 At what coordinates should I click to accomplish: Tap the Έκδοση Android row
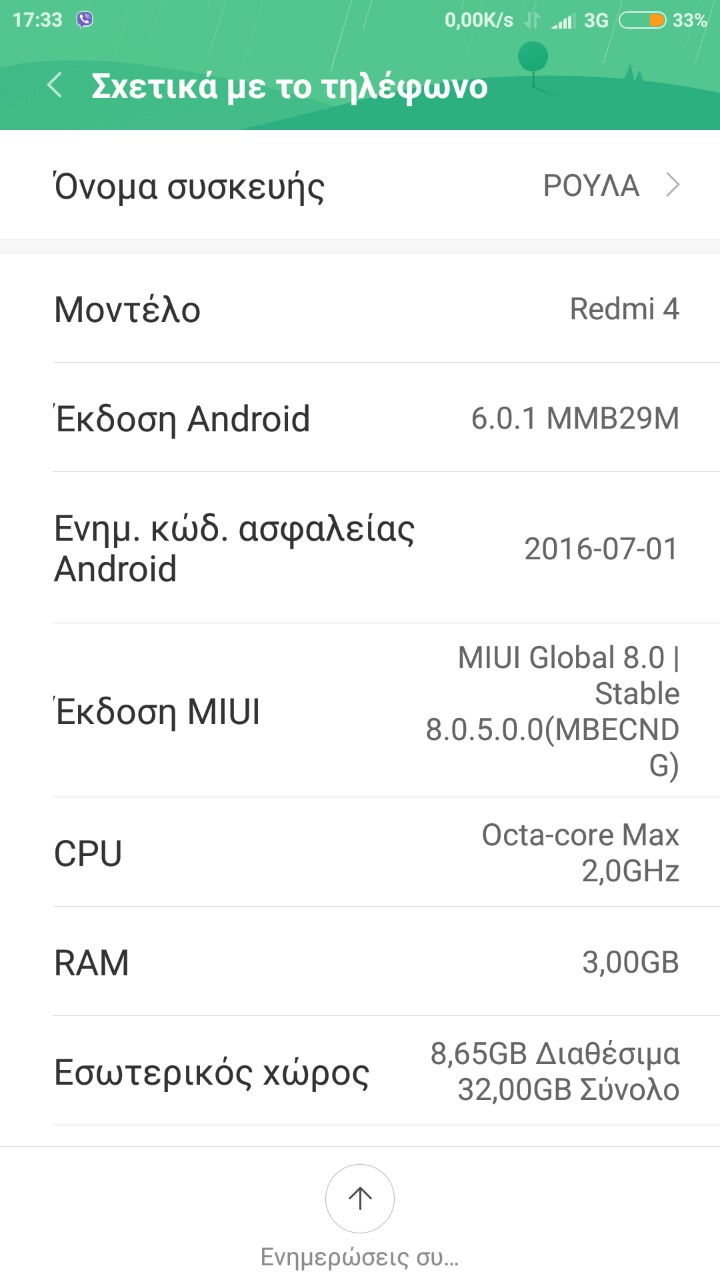tap(360, 418)
